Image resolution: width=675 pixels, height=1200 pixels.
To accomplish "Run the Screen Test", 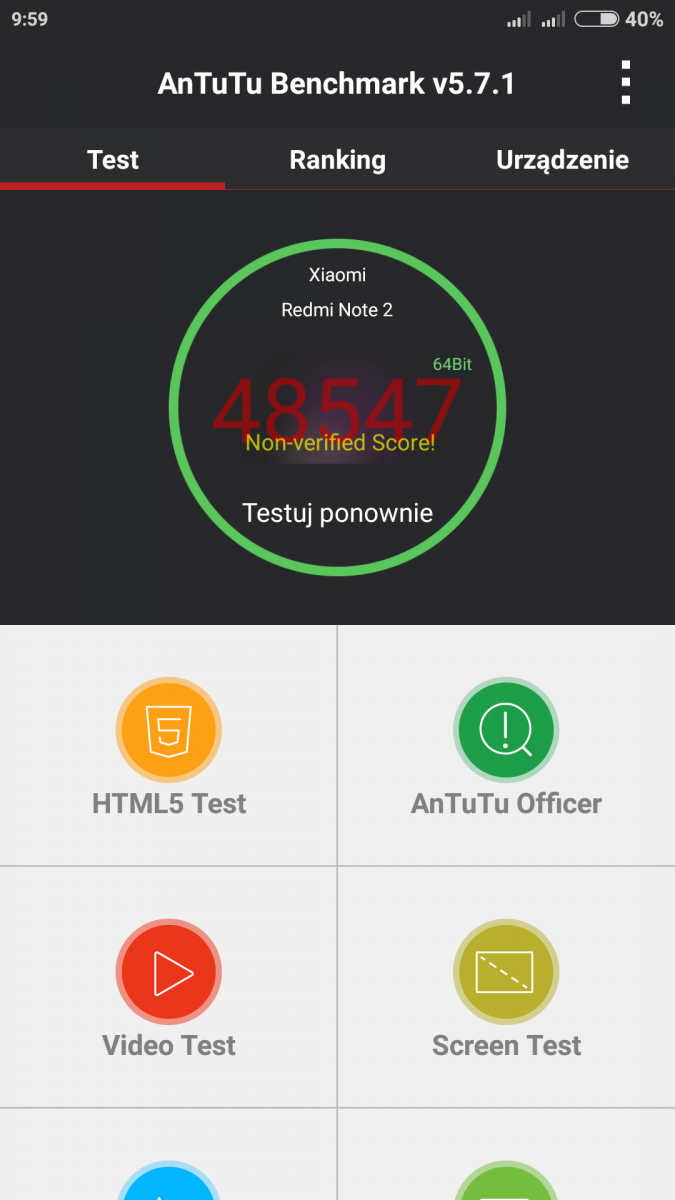I will [x=506, y=987].
